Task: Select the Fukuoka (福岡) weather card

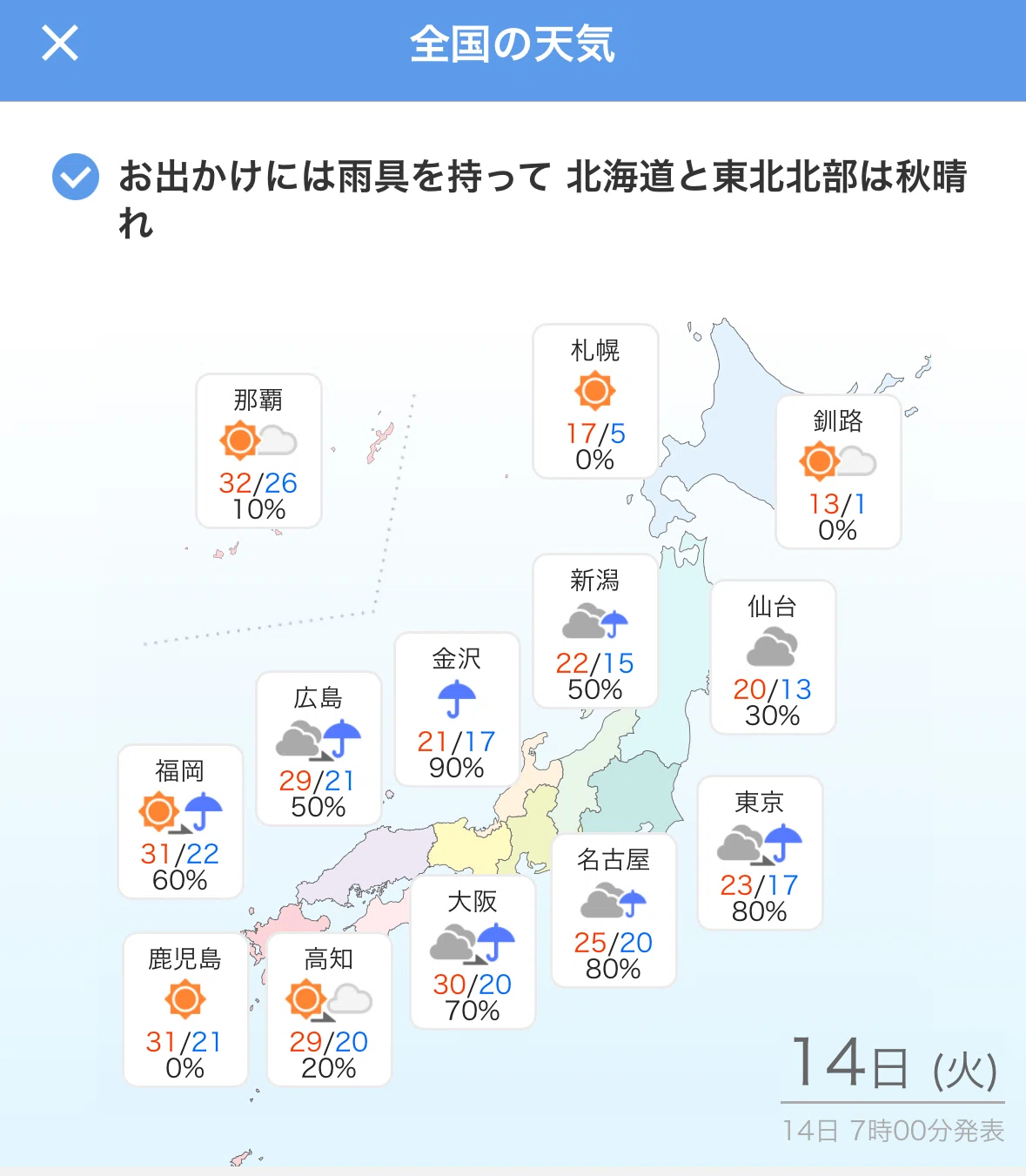Action: [180, 822]
